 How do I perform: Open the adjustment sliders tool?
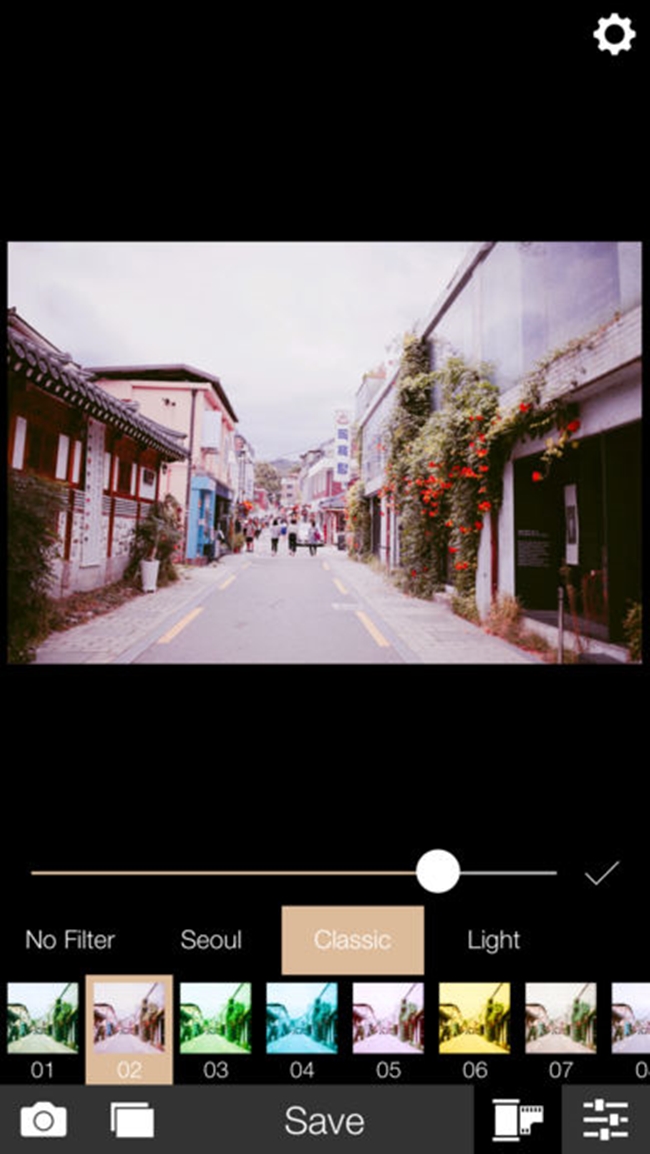pos(605,1120)
